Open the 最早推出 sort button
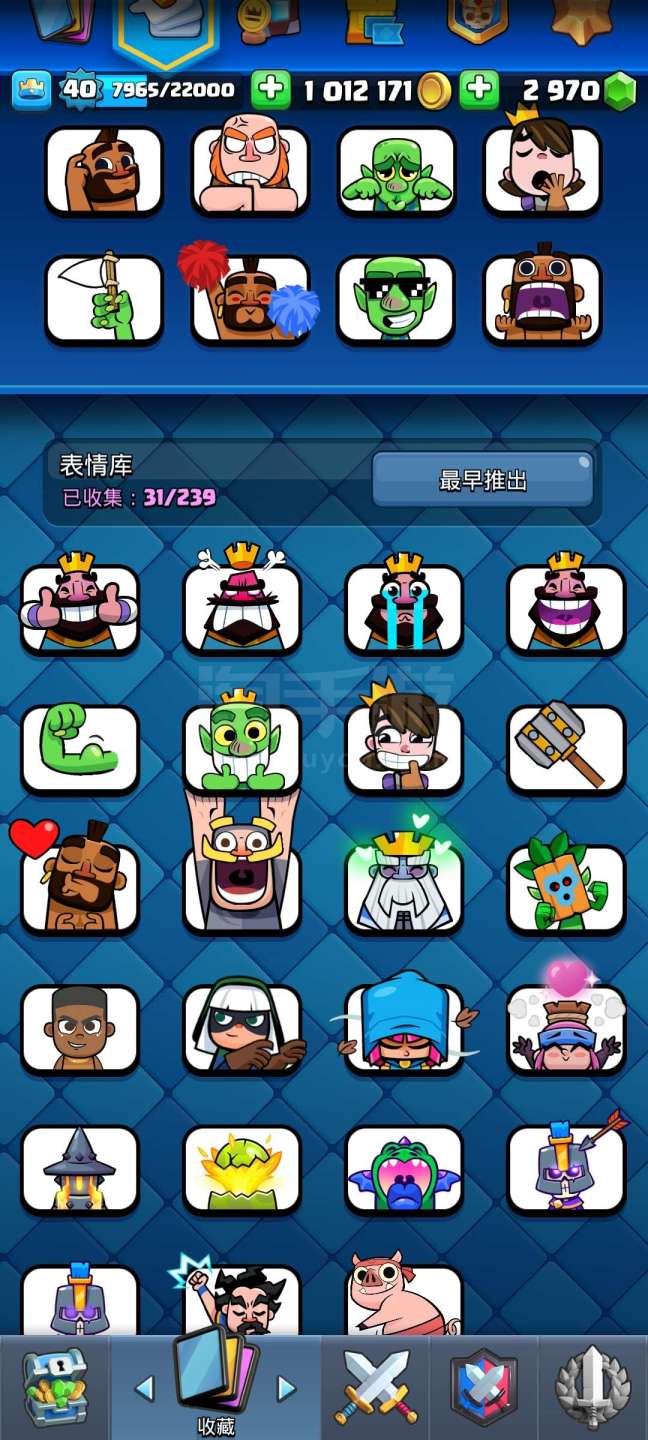 (x=483, y=481)
